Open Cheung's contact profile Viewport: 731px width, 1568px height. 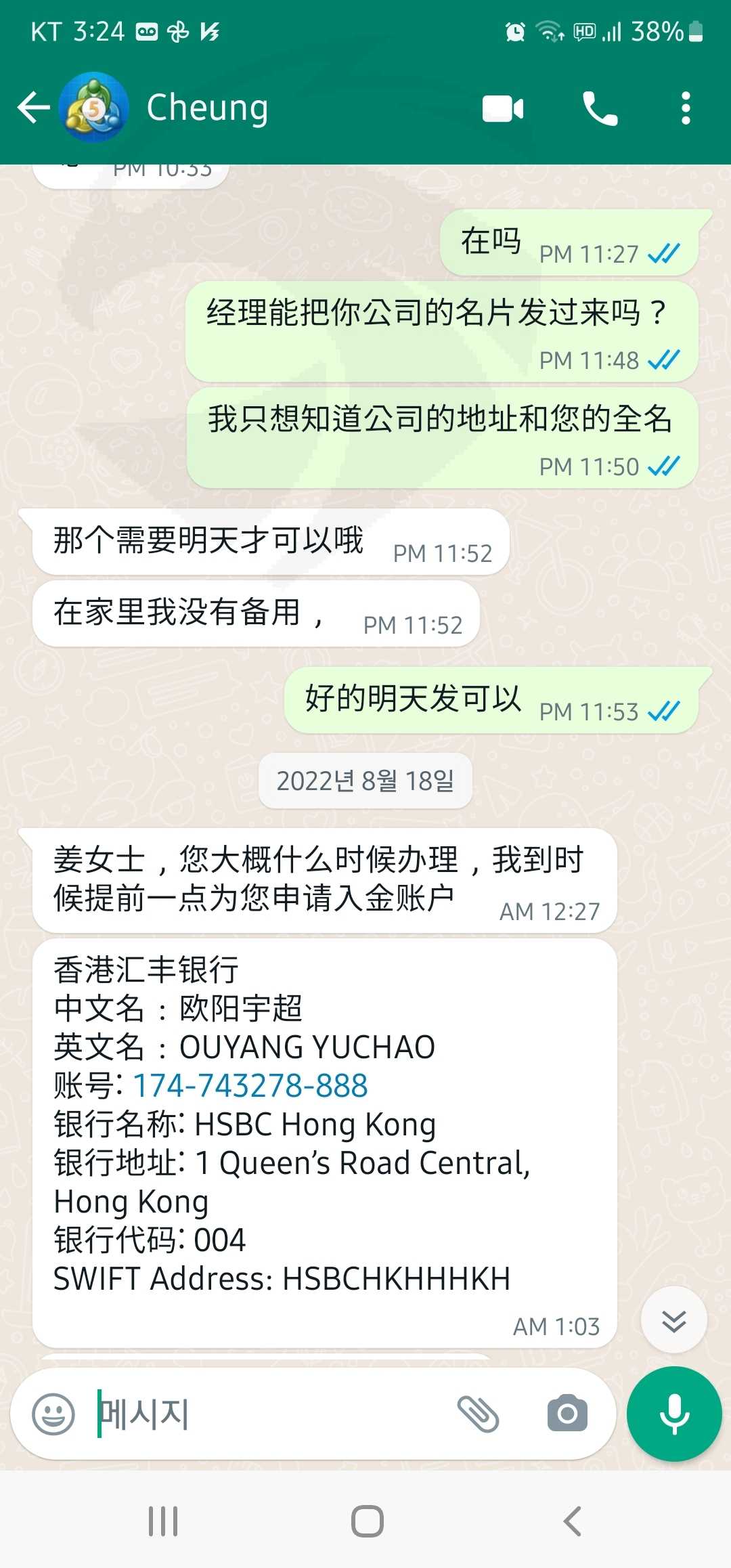click(x=207, y=108)
